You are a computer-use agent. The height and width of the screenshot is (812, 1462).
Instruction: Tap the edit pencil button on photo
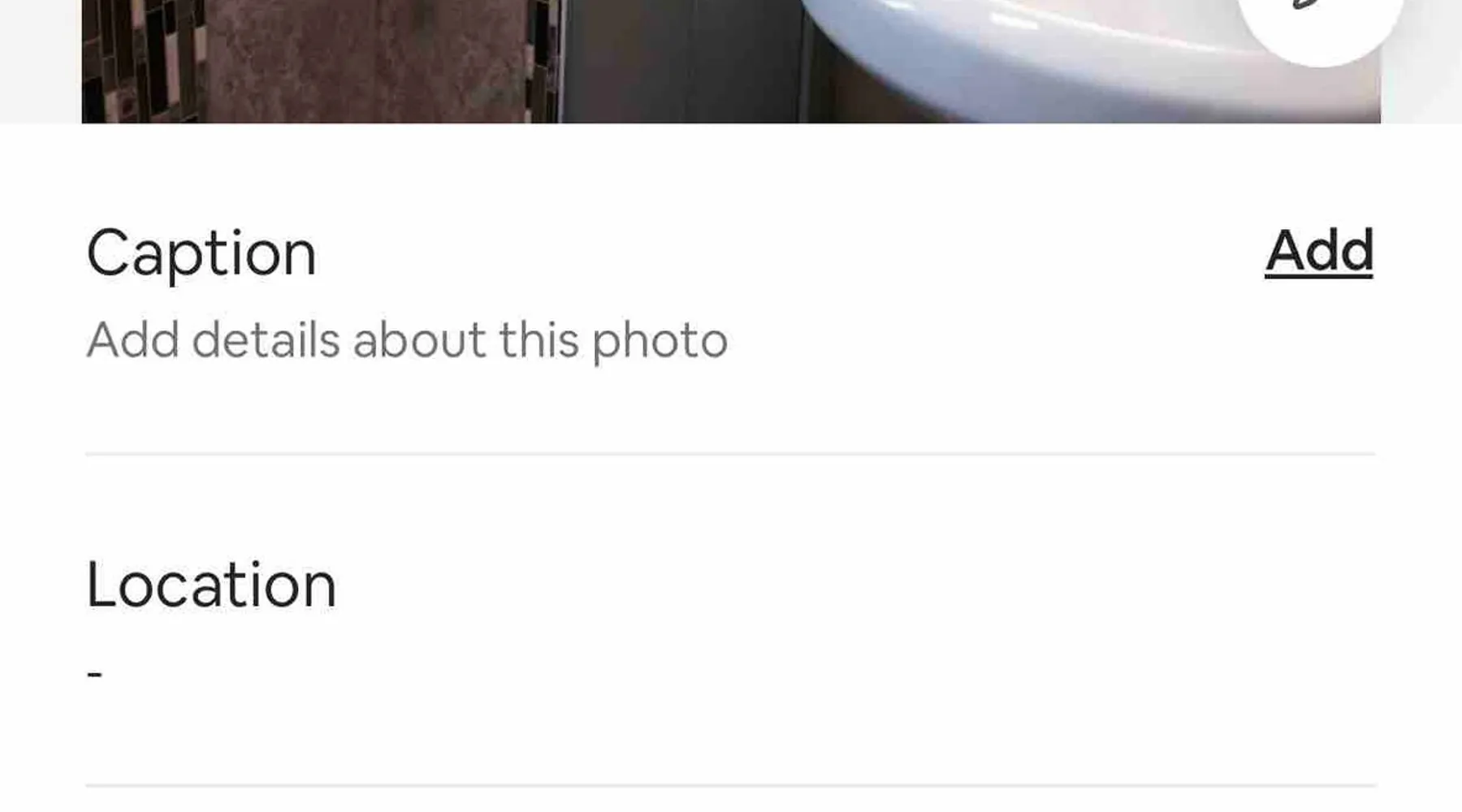1318,16
